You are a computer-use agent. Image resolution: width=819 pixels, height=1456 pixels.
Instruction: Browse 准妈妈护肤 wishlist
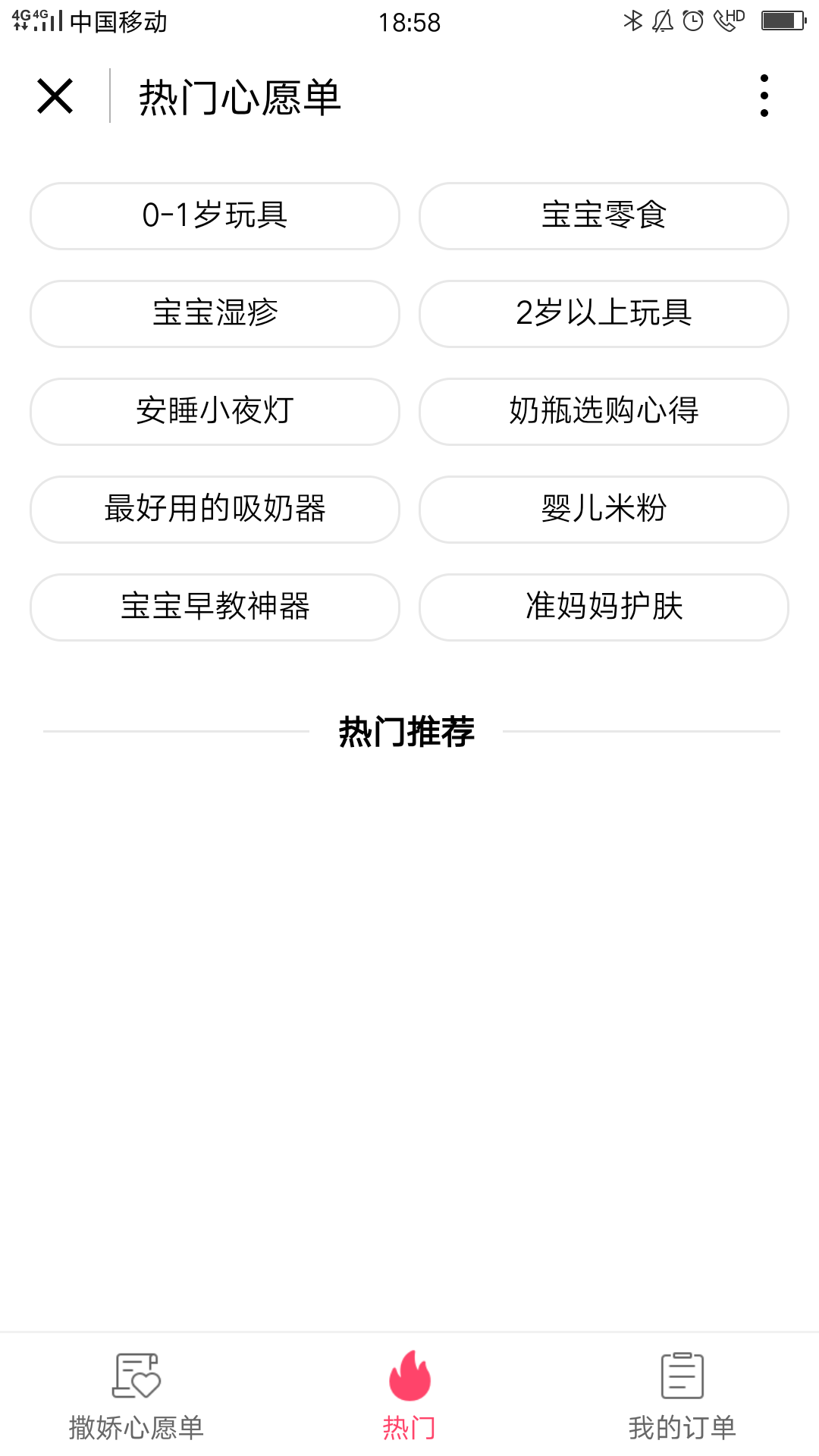pyautogui.click(x=604, y=607)
